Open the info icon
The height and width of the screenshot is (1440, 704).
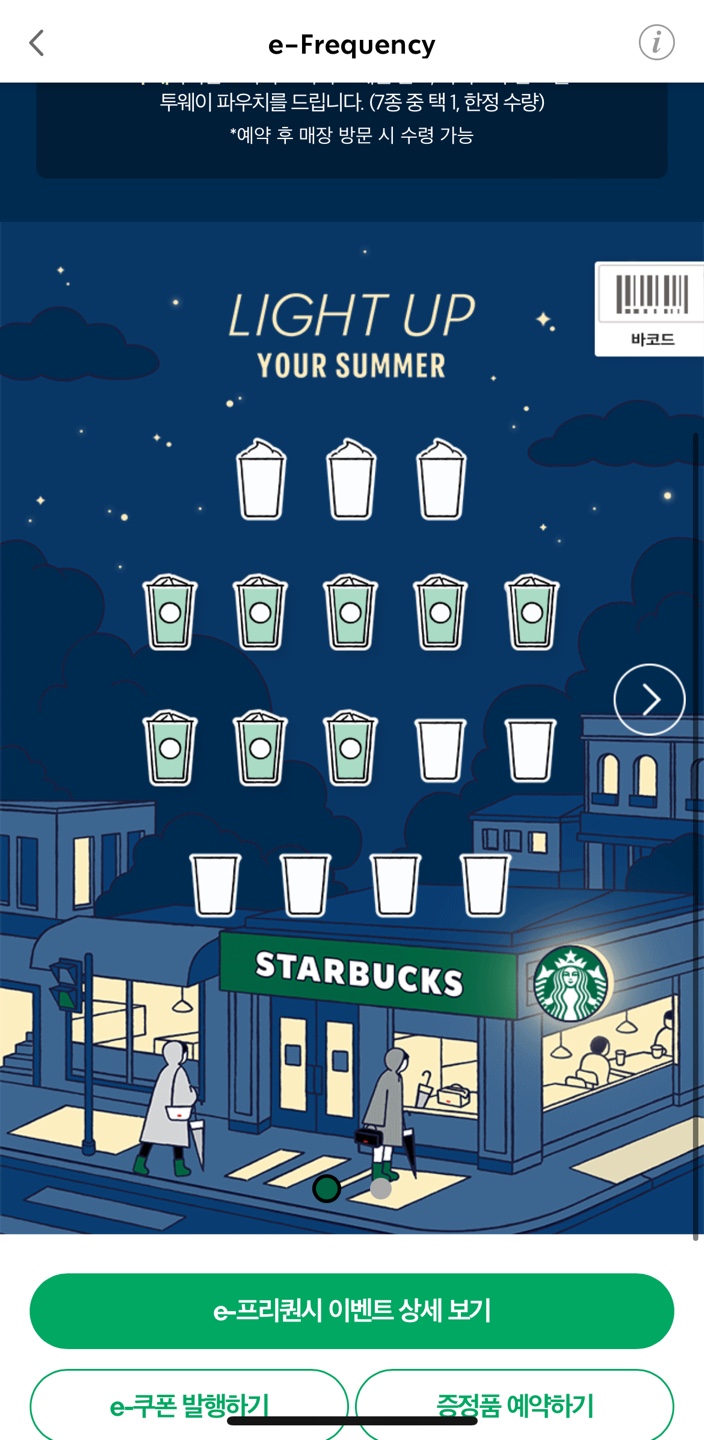pyautogui.click(x=657, y=43)
